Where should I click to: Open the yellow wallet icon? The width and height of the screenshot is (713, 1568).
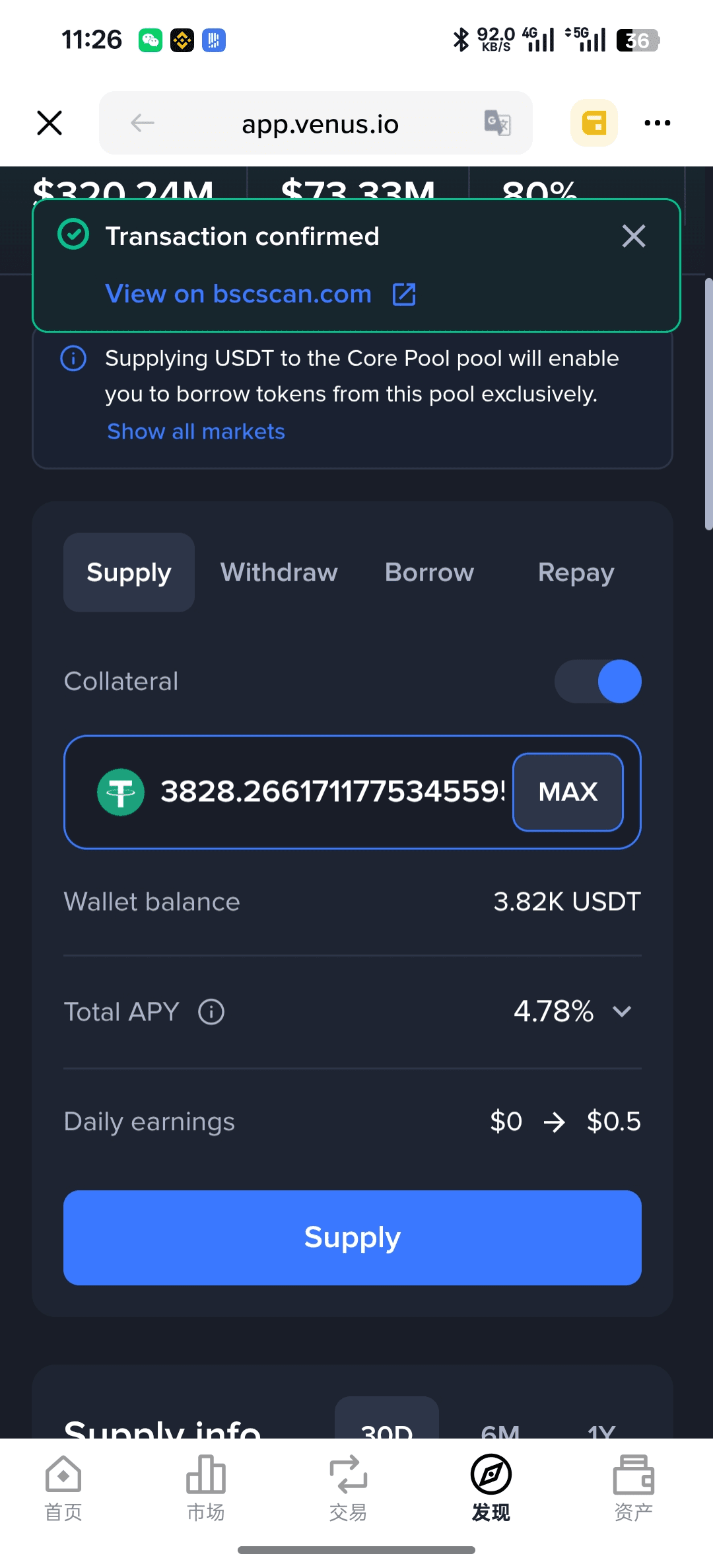click(594, 123)
